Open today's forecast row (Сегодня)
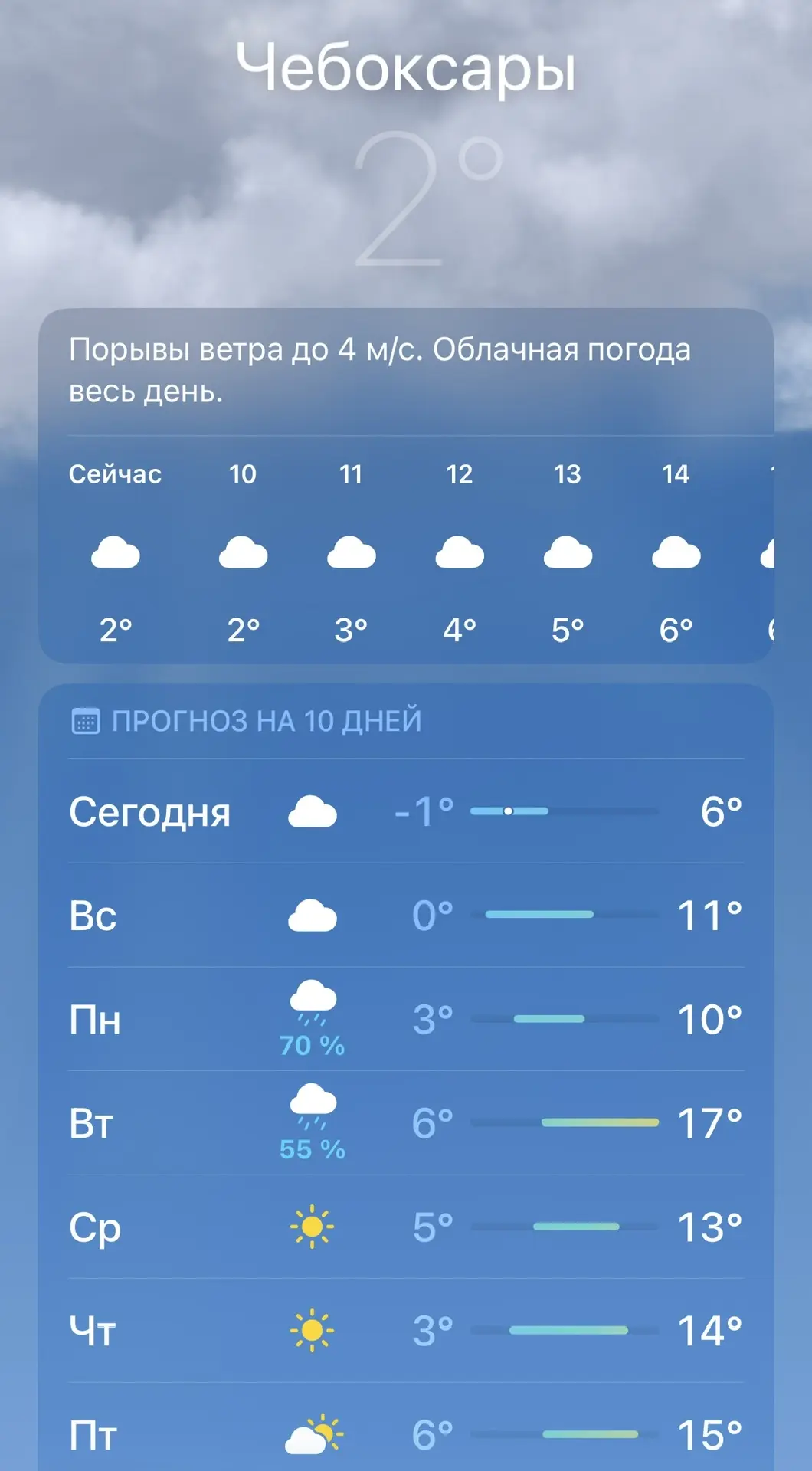This screenshot has width=812, height=1471. pyautogui.click(x=406, y=811)
